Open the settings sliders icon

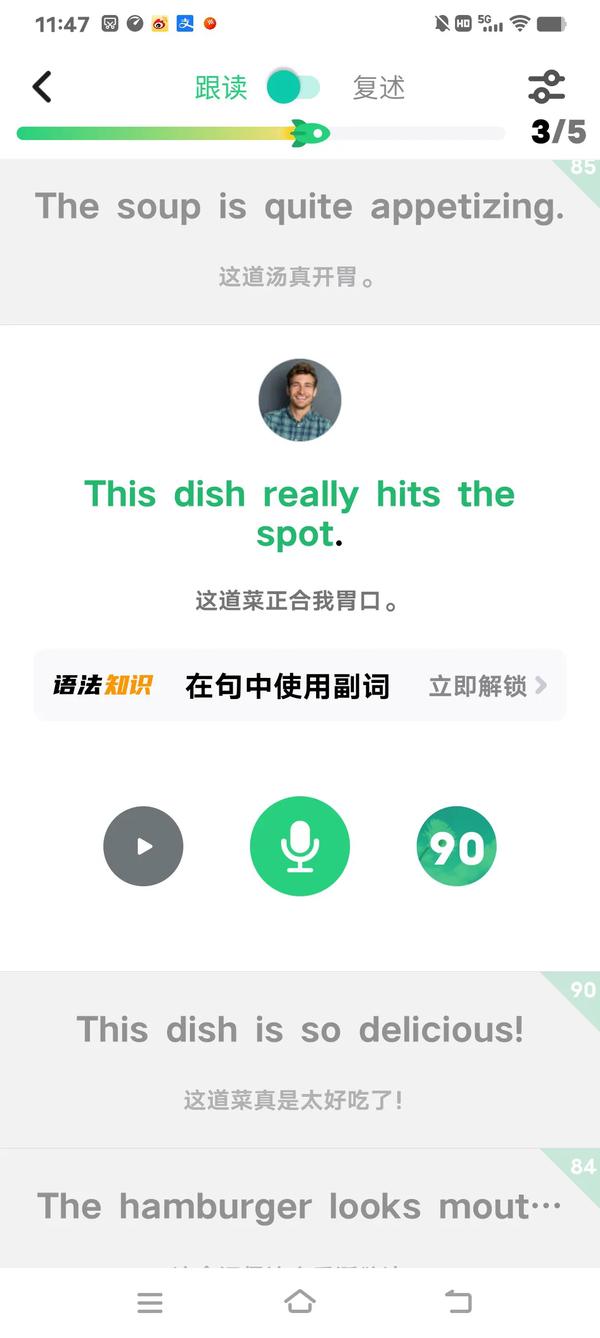tap(546, 87)
